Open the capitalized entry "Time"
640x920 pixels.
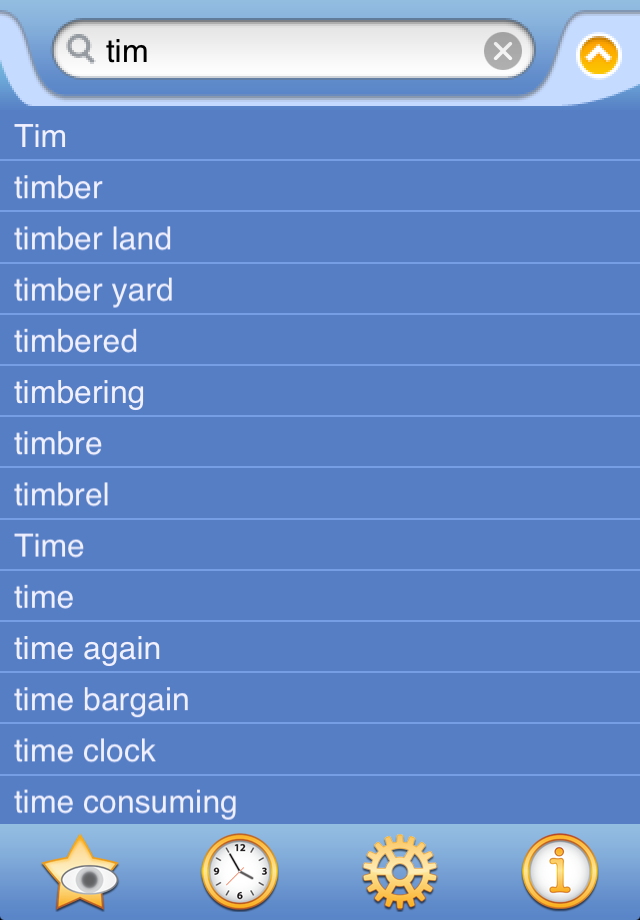[x=320, y=546]
